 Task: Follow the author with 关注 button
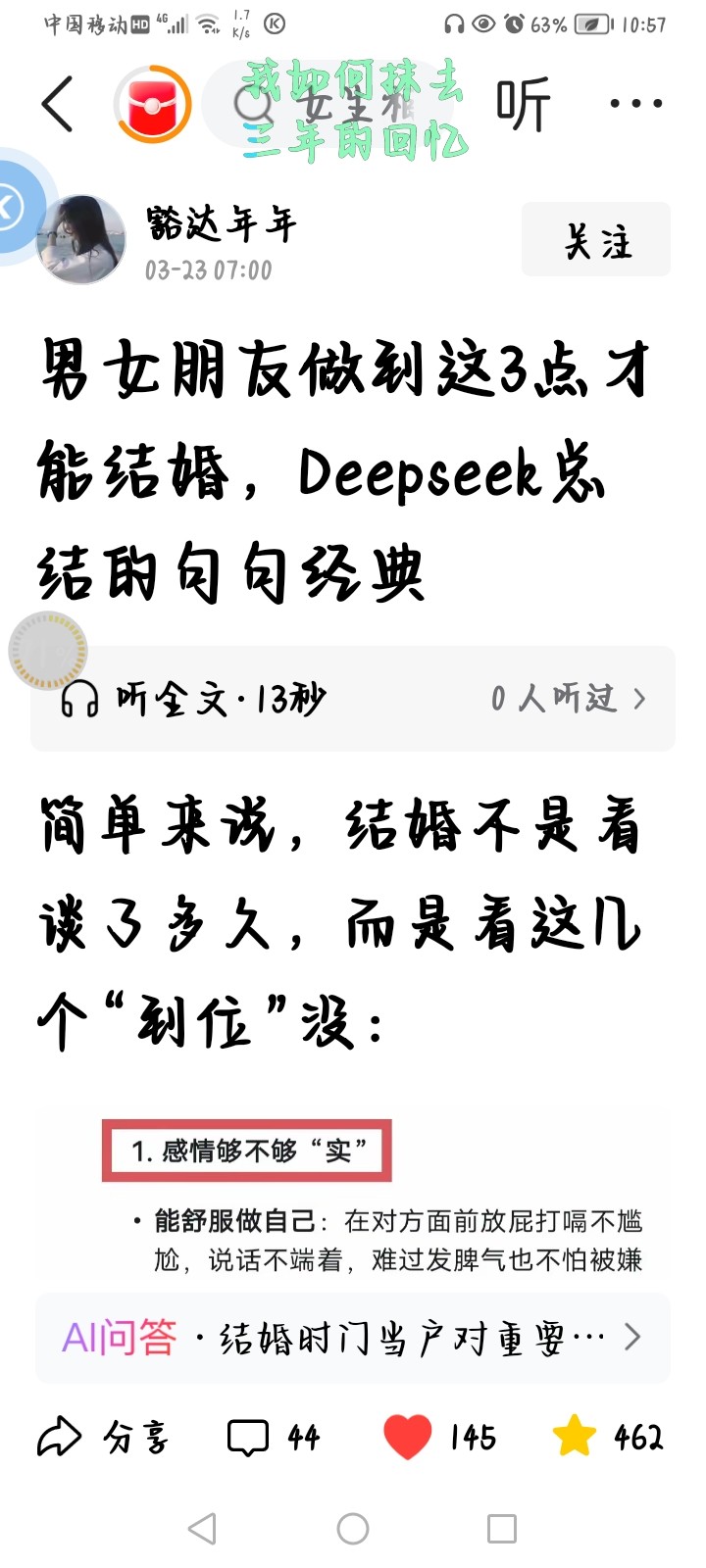[x=596, y=239]
